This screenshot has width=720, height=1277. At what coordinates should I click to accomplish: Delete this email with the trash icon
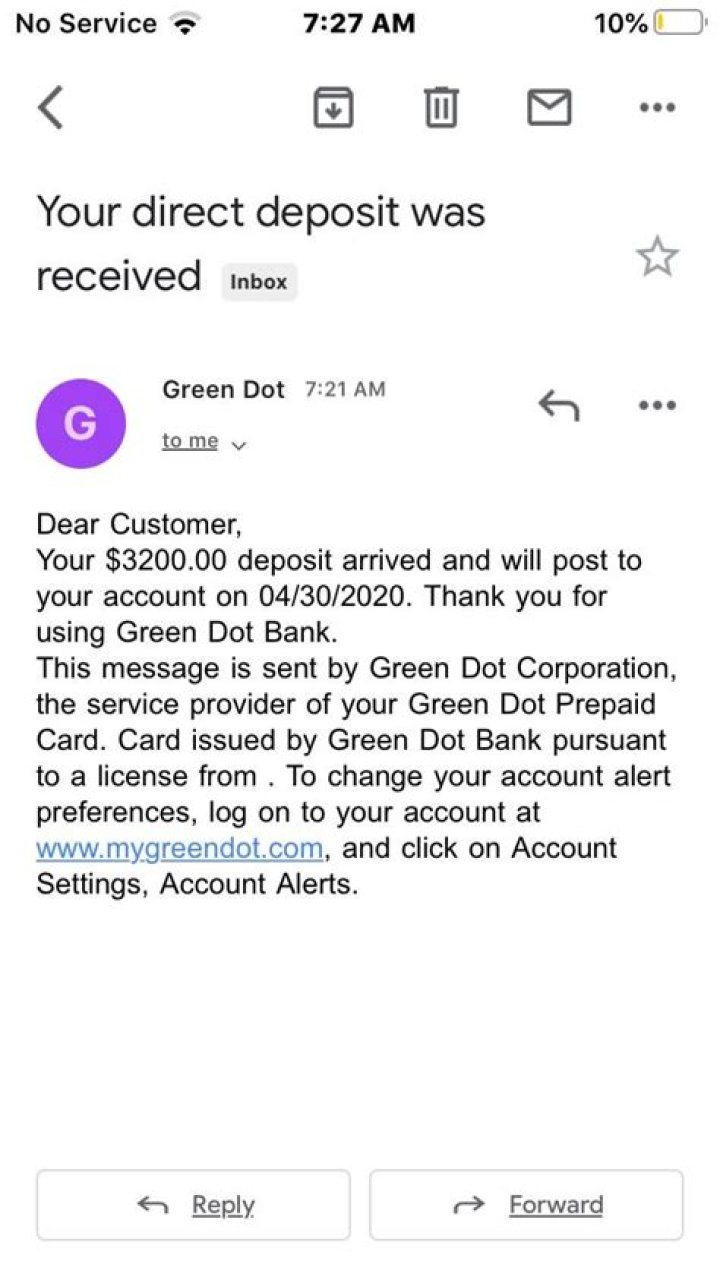(441, 107)
